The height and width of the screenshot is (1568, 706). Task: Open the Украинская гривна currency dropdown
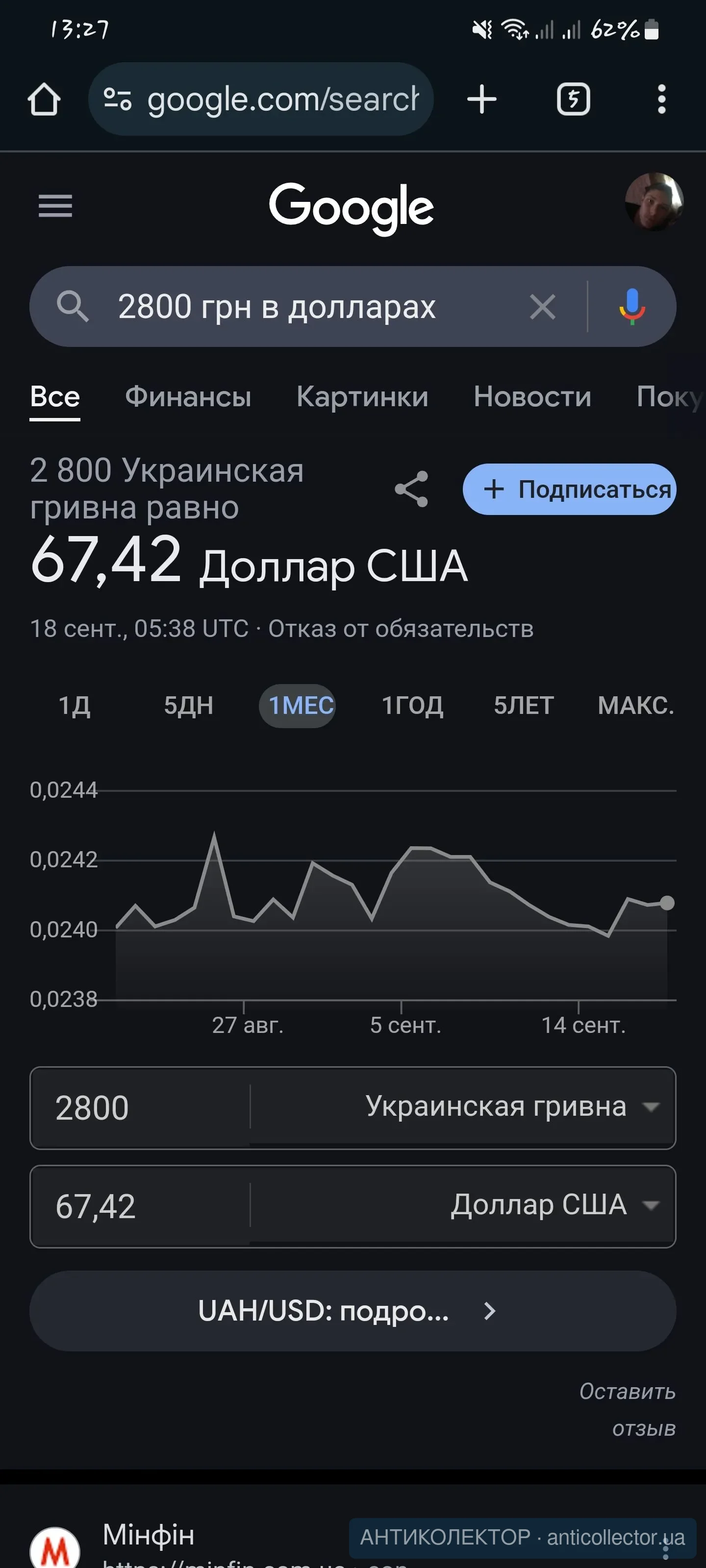coord(463,1108)
